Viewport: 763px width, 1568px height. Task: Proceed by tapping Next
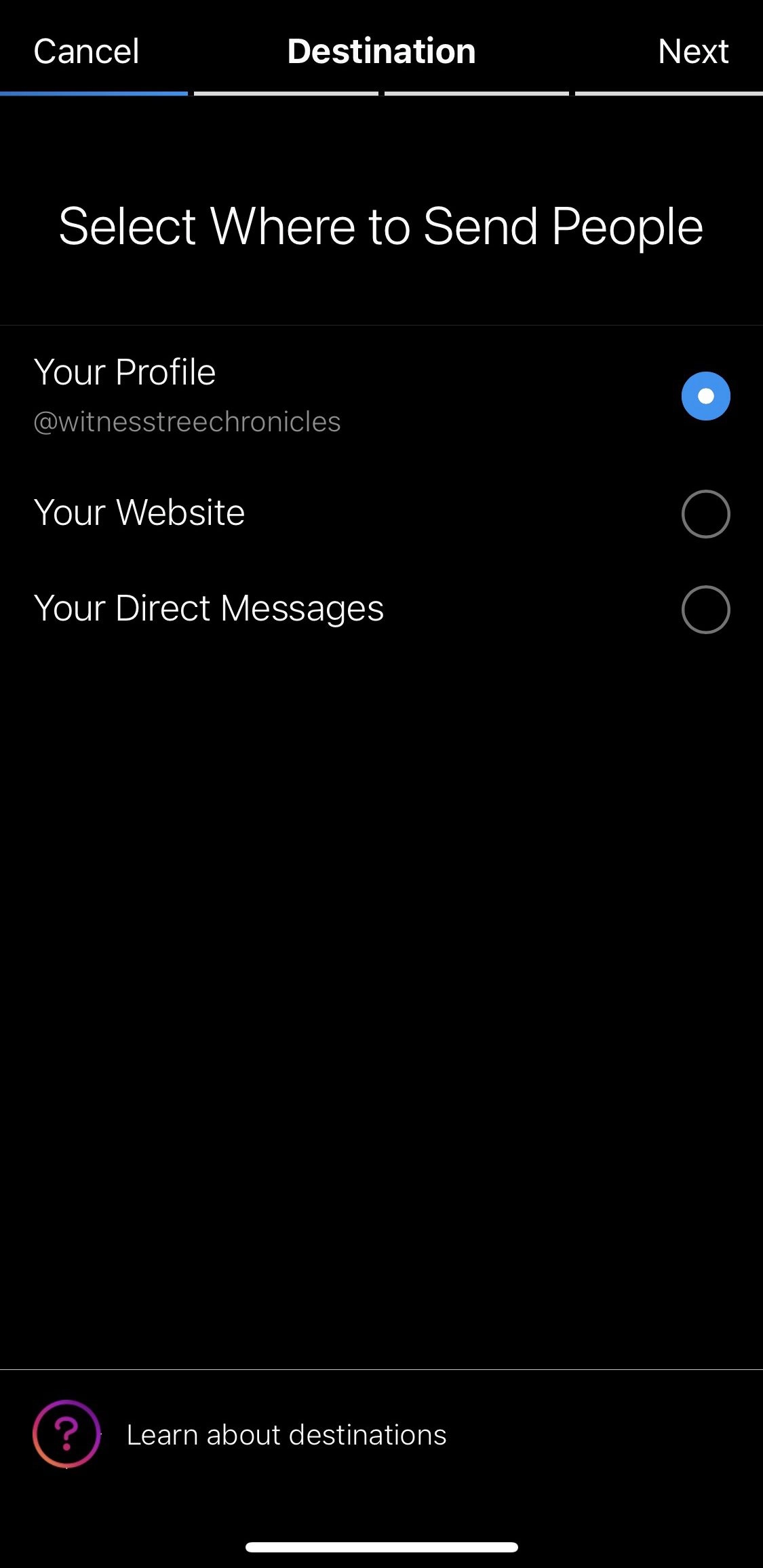tap(693, 51)
